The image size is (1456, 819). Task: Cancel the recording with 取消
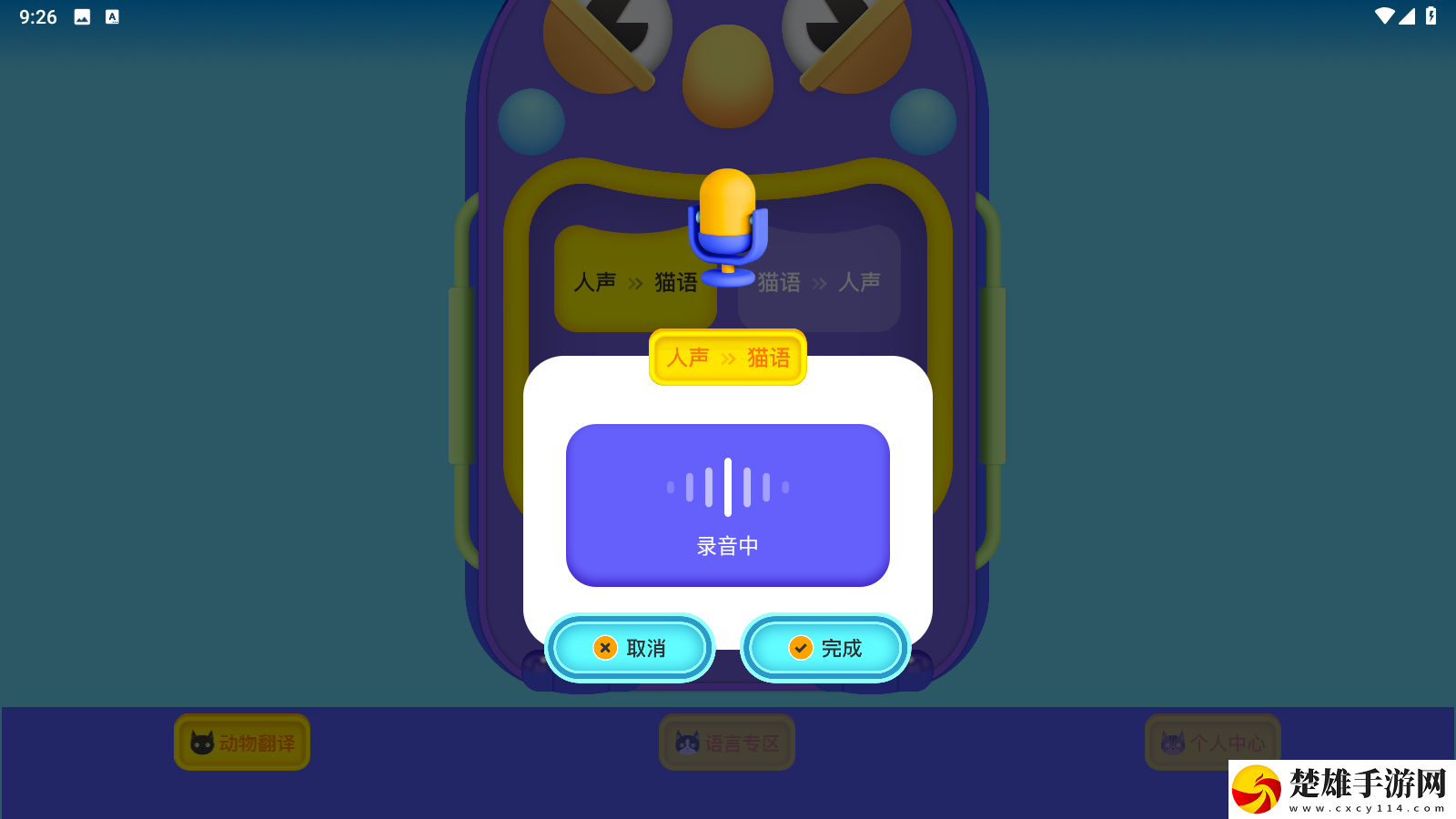click(630, 648)
